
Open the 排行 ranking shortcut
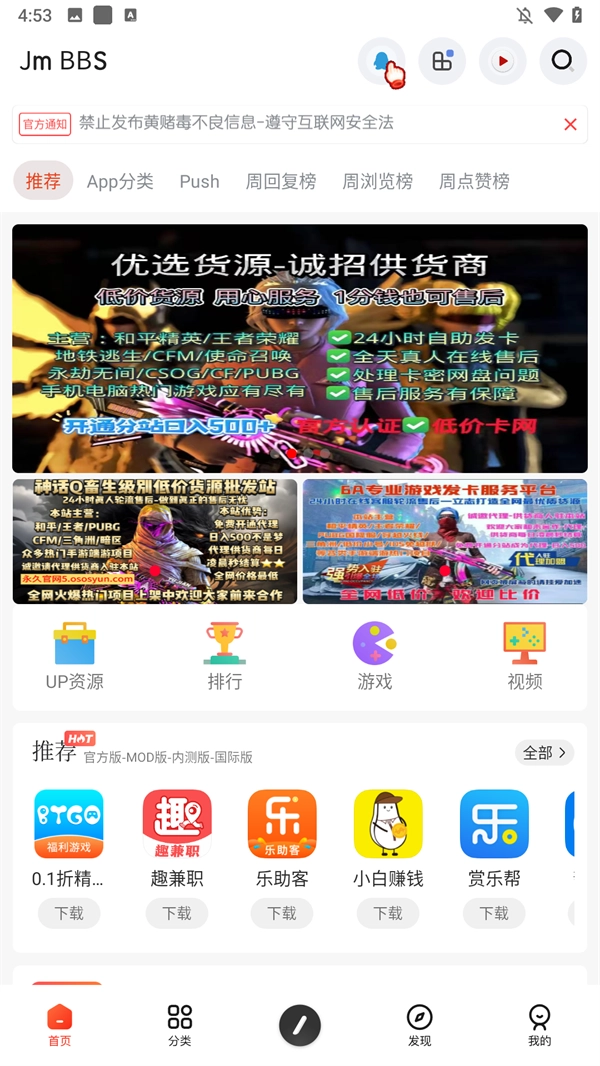[225, 656]
